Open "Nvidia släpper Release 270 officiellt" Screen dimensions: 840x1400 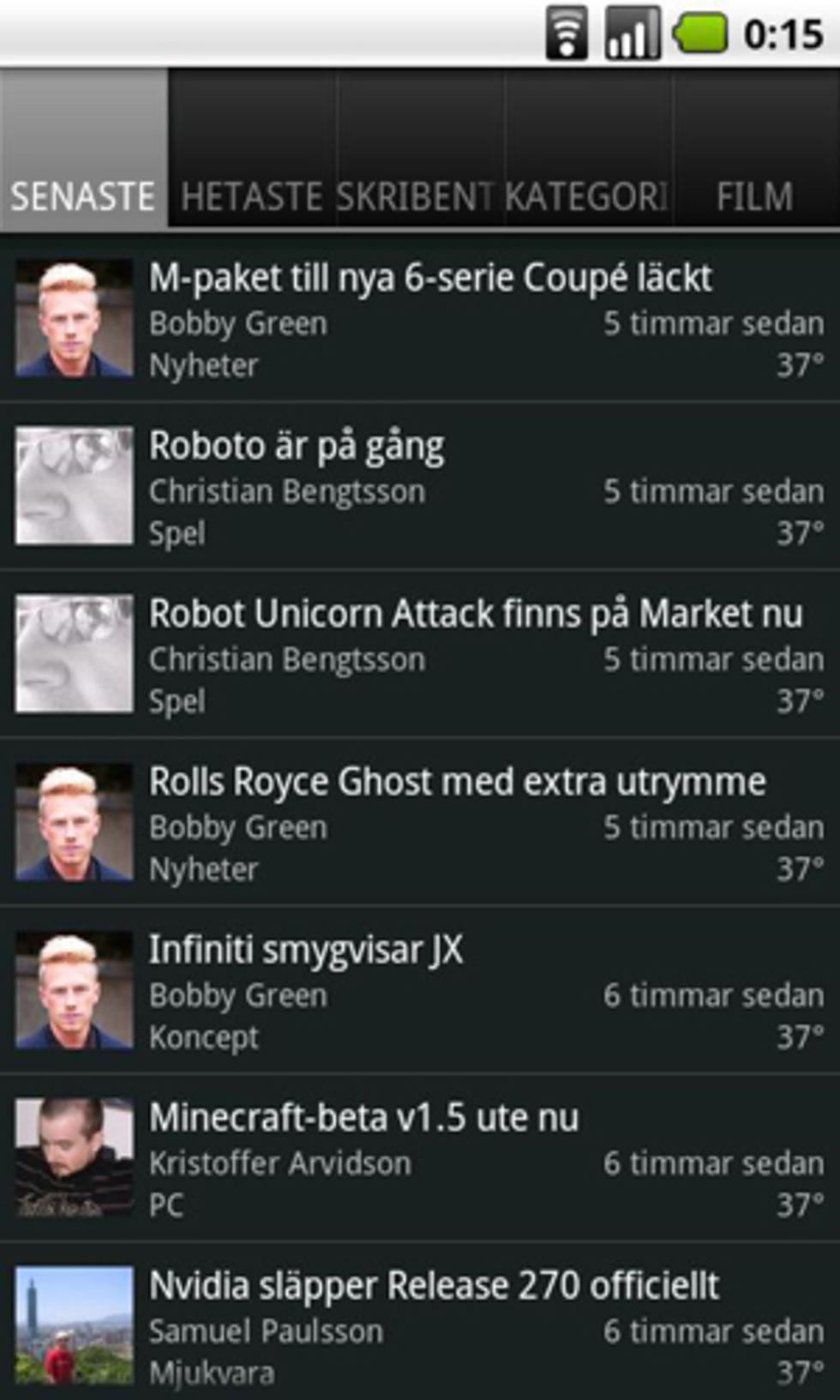[435, 1283]
